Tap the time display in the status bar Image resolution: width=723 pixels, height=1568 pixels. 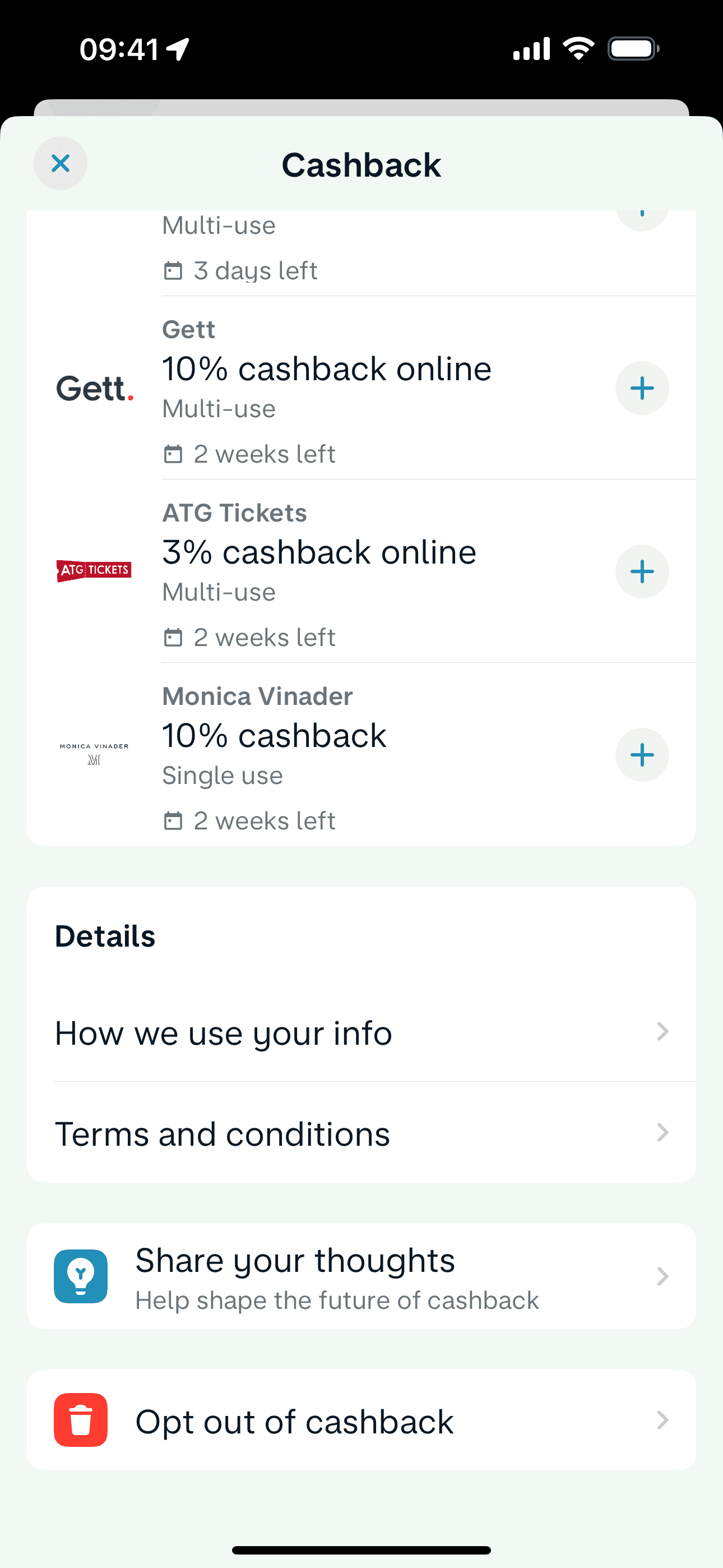click(x=118, y=49)
